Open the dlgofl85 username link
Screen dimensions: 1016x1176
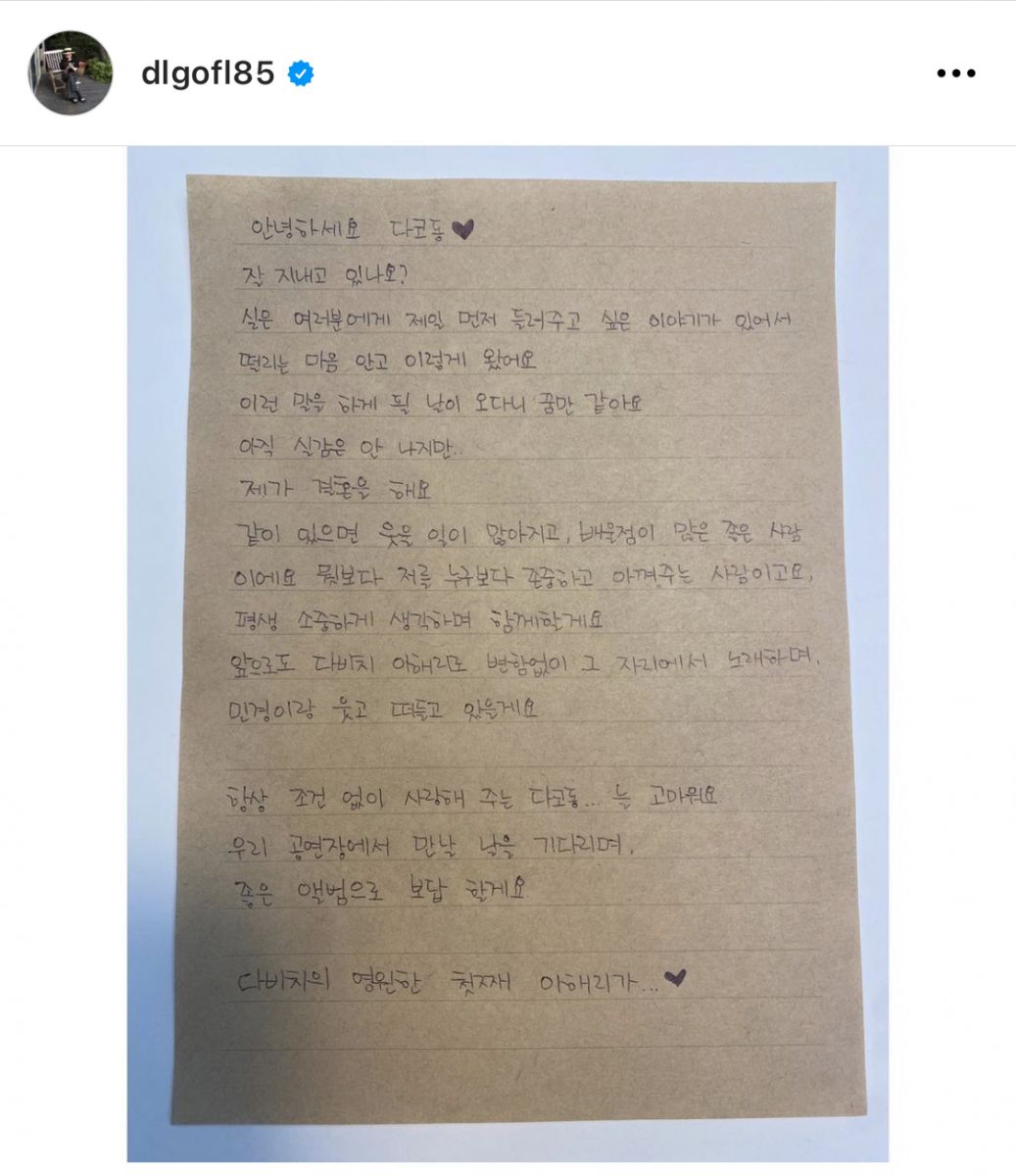[x=207, y=73]
